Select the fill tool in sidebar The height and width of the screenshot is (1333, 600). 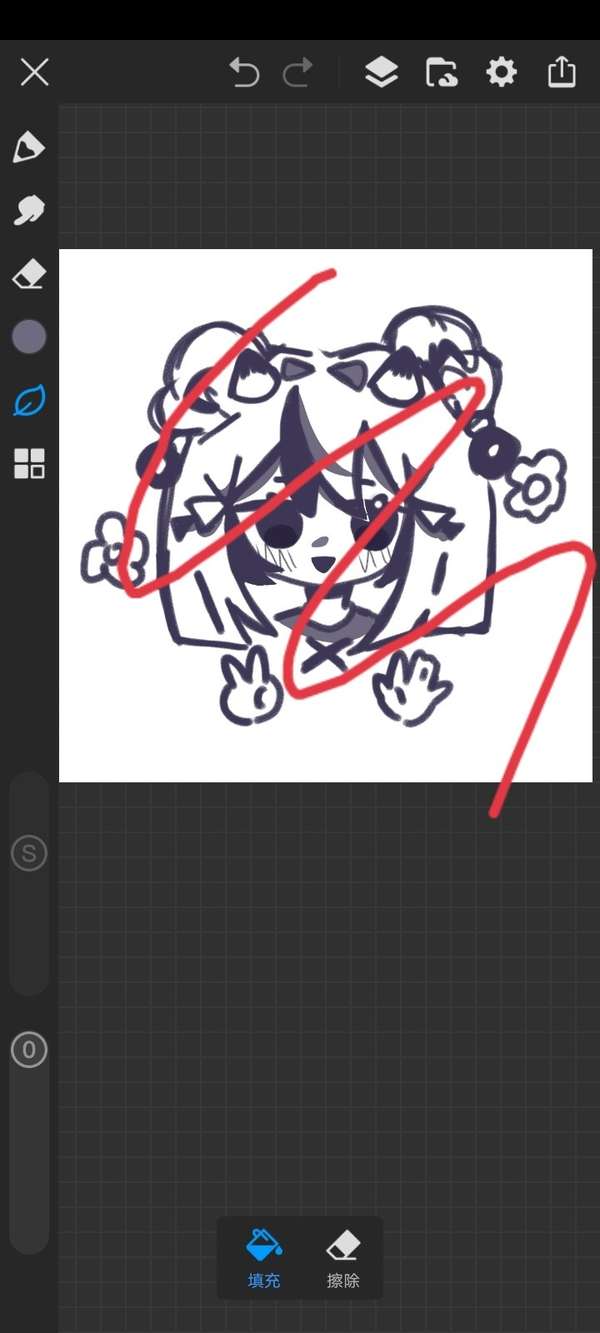coord(29,401)
